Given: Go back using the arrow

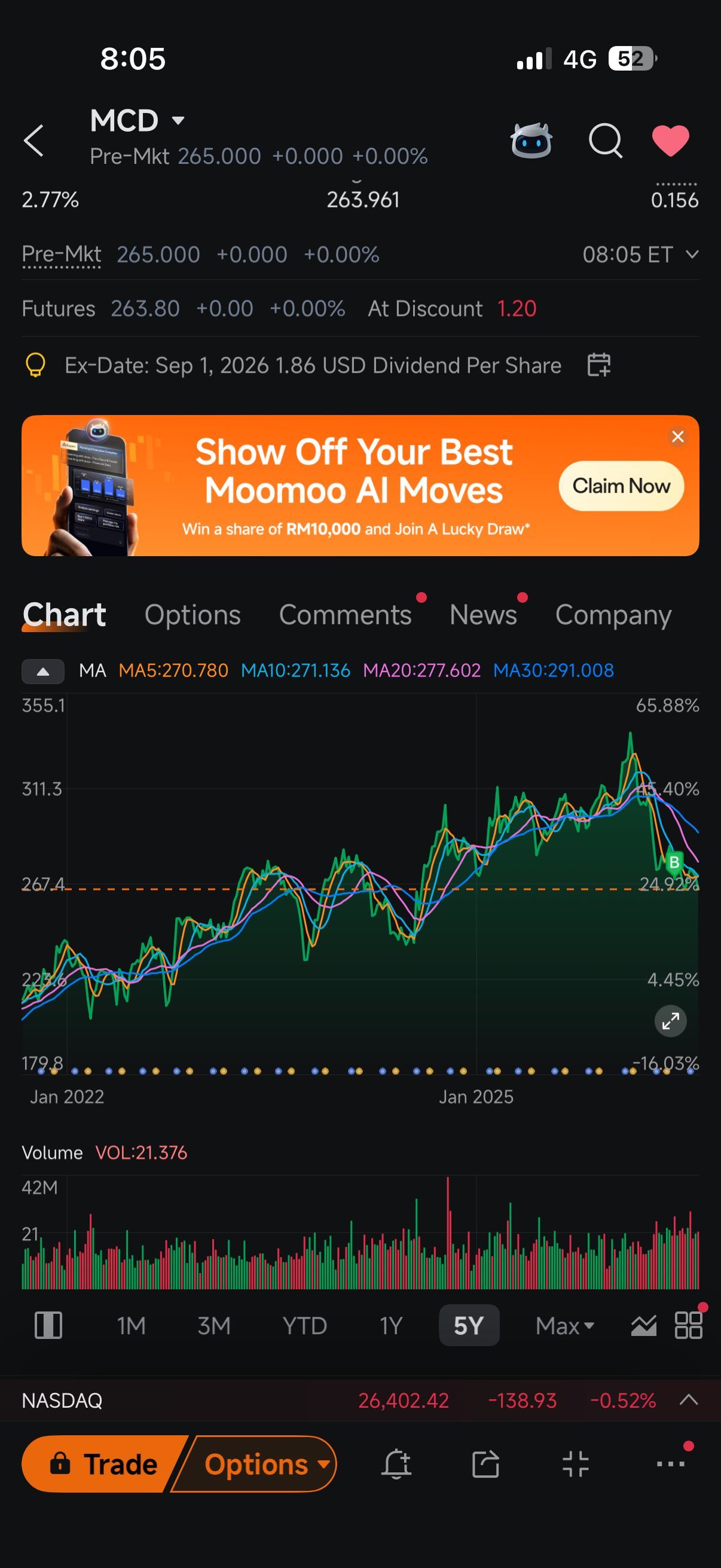Looking at the screenshot, I should tap(34, 141).
